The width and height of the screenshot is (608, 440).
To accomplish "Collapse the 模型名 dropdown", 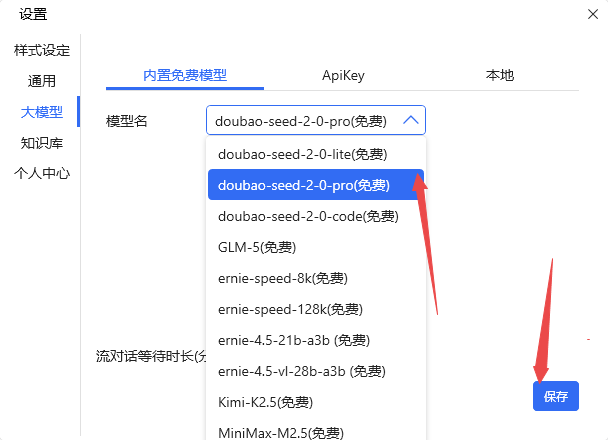I will [411, 121].
